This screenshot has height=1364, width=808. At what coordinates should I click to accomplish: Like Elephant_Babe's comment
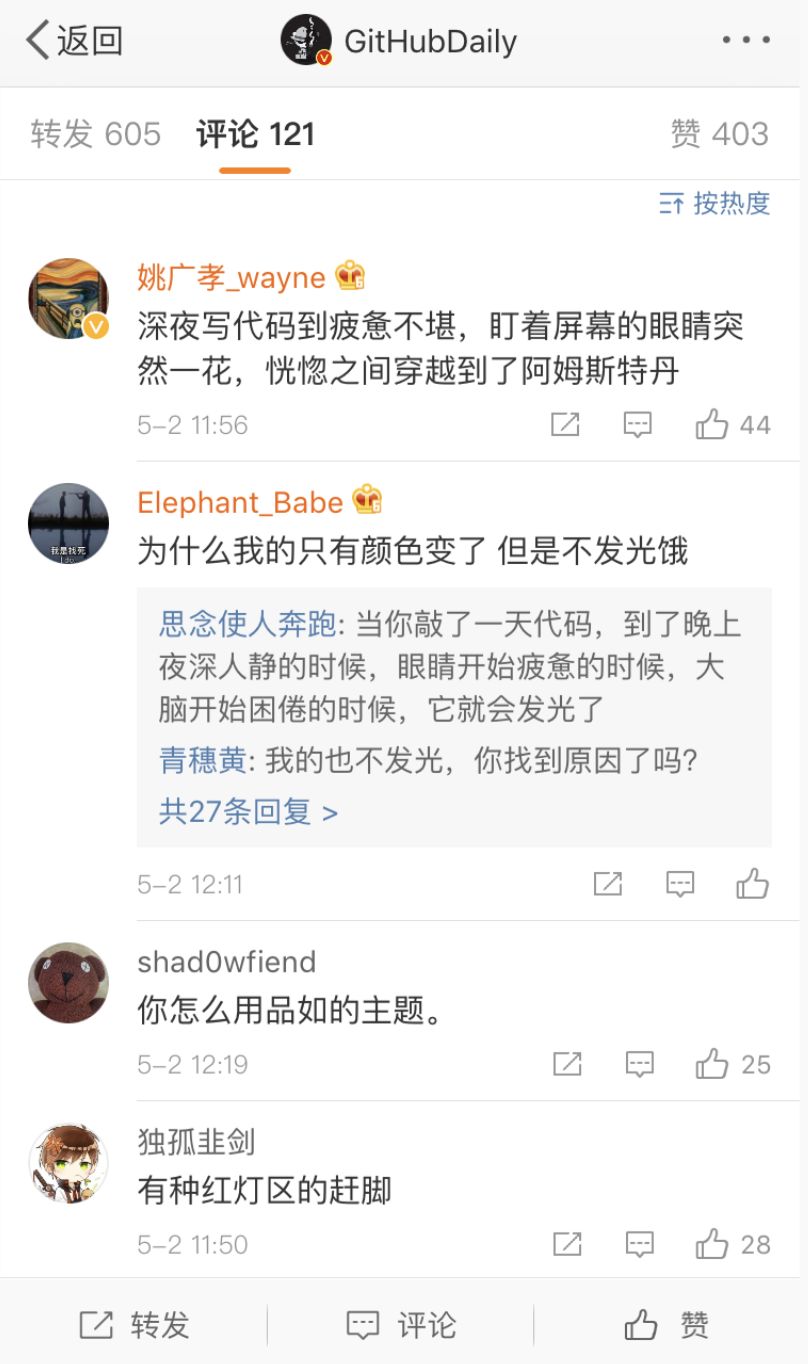click(752, 884)
